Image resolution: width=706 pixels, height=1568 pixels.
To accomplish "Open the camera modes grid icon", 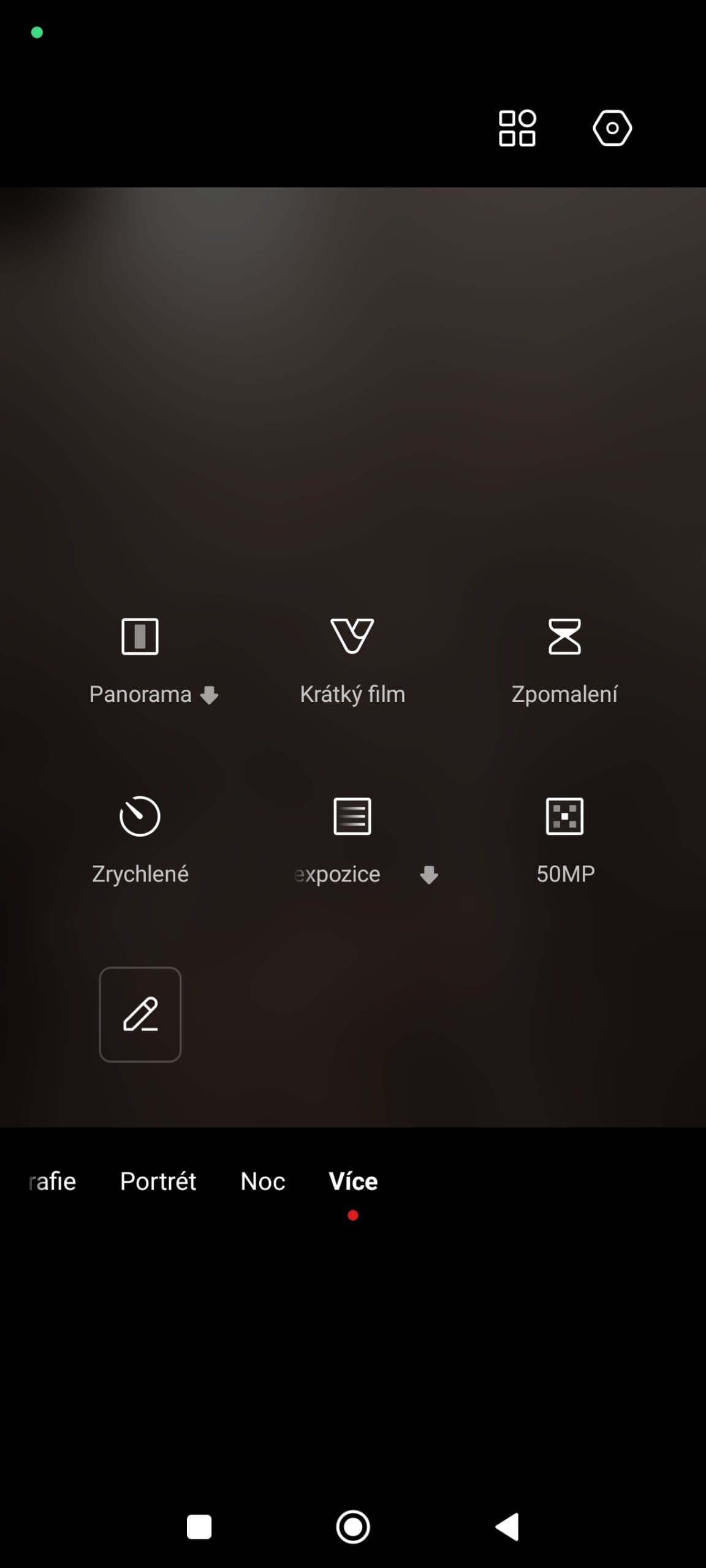I will coord(517,128).
